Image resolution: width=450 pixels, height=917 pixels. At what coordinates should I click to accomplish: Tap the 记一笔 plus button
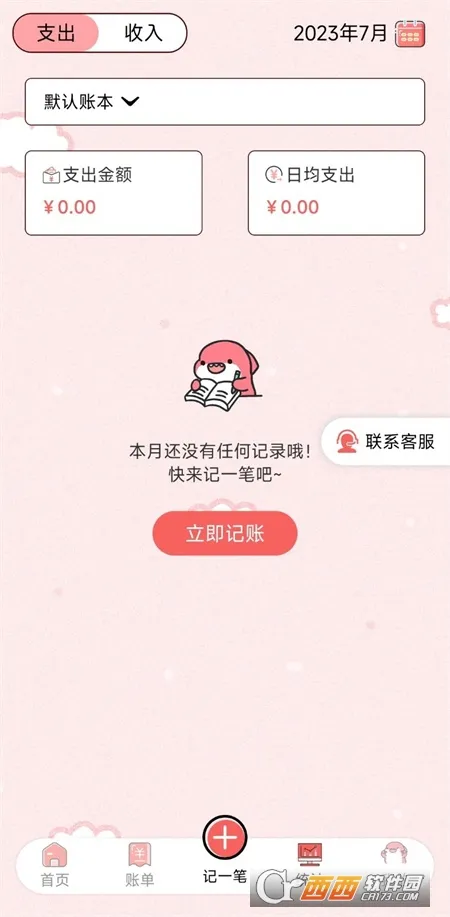pyautogui.click(x=225, y=838)
